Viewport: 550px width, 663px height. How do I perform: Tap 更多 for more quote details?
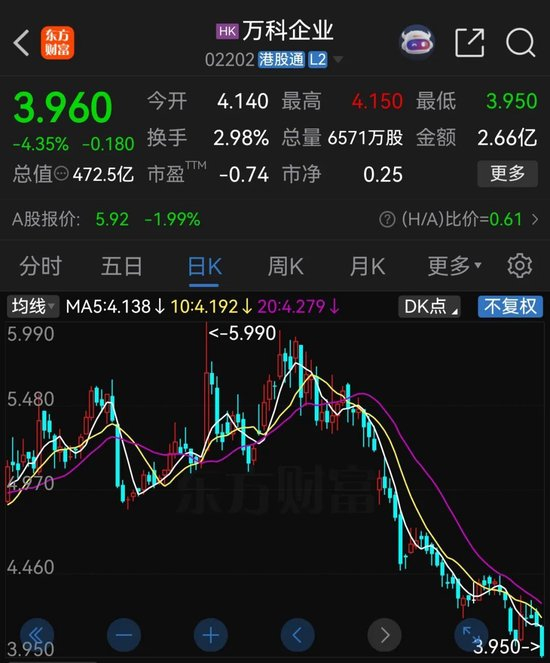507,173
